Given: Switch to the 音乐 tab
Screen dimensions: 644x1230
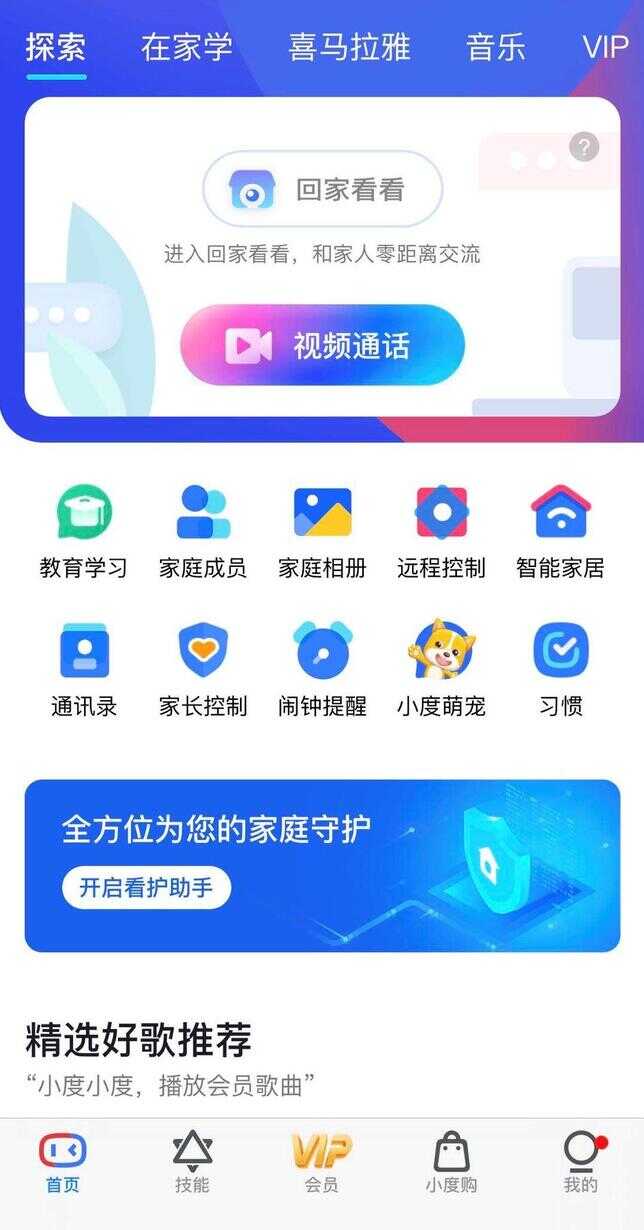Looking at the screenshot, I should point(495,47).
